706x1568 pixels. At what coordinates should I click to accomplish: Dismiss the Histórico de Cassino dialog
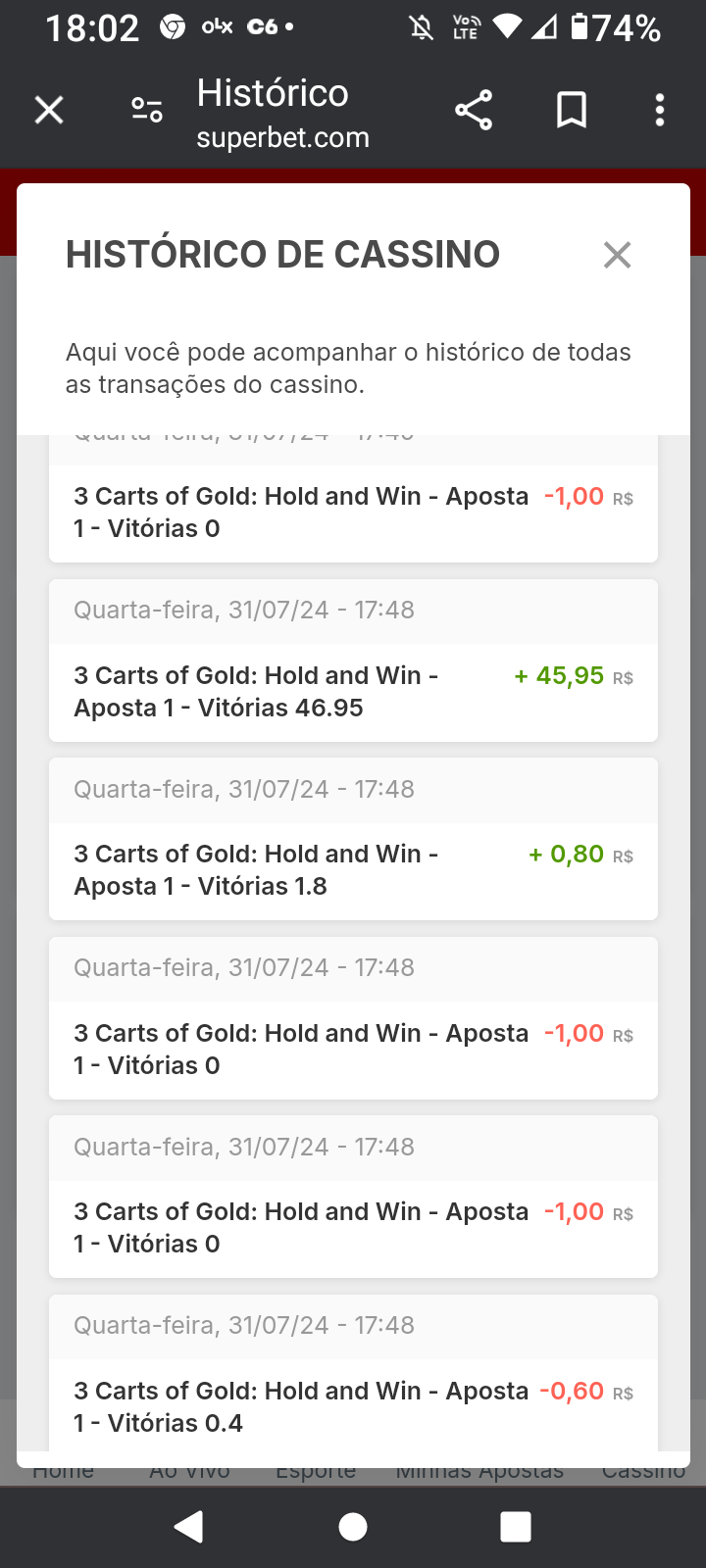(617, 255)
